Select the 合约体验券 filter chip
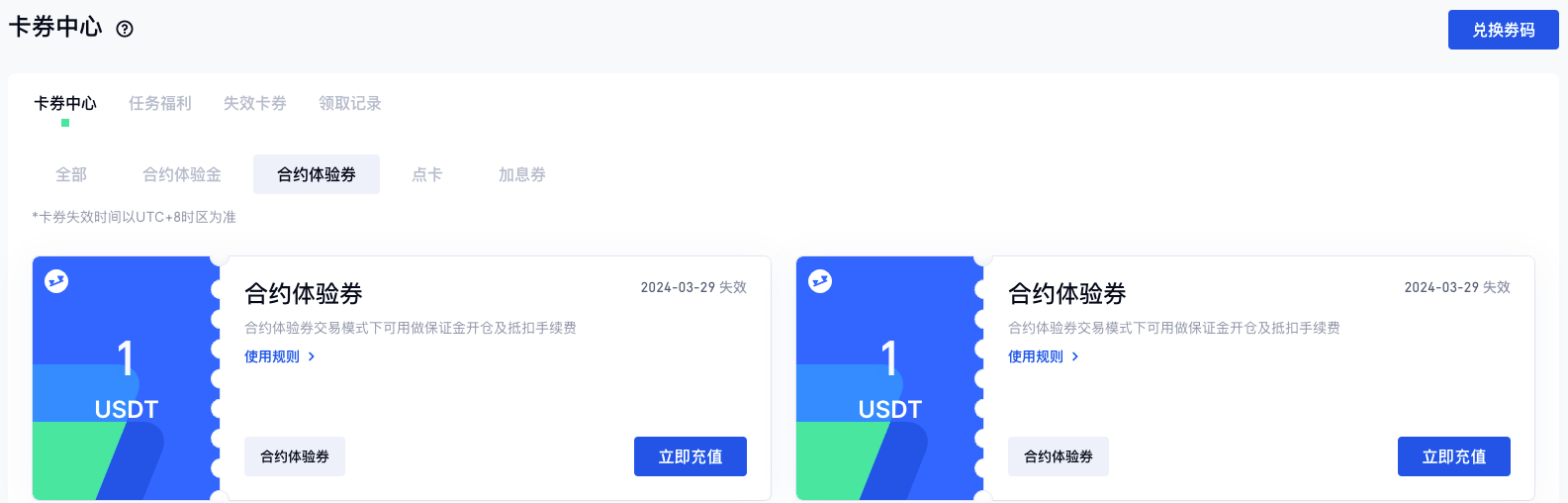Screen dimensions: 1568x503 (x=317, y=174)
